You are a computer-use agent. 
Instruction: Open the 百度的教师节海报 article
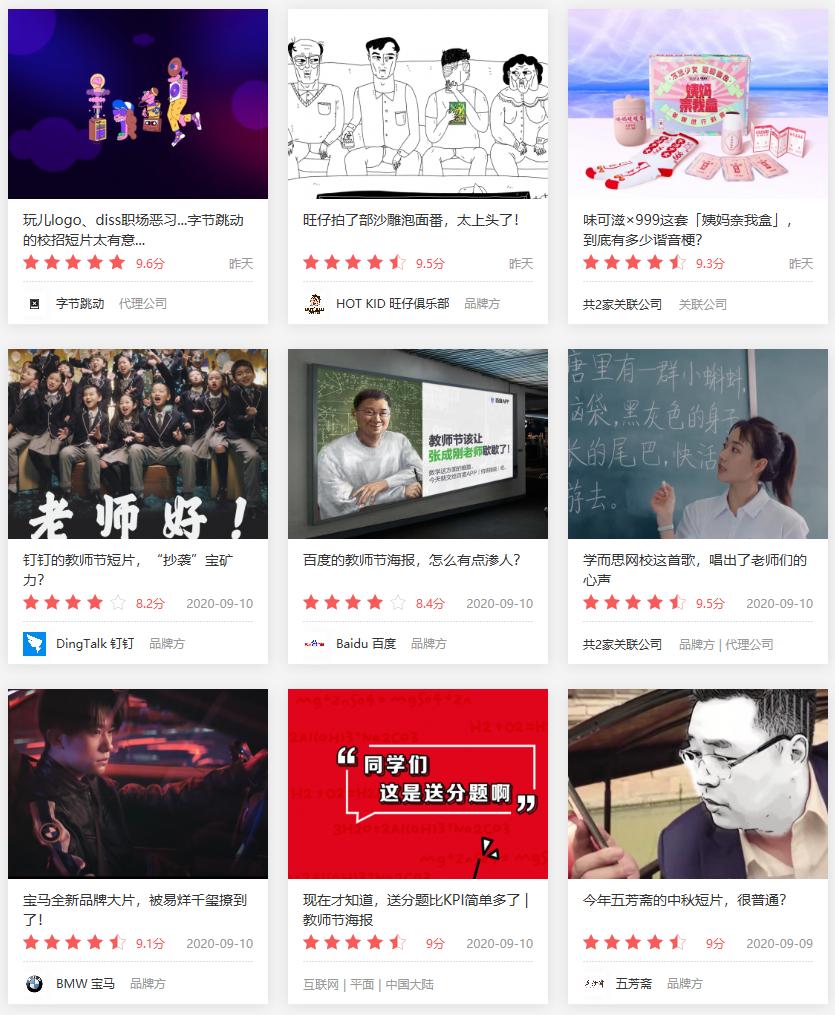click(x=411, y=560)
